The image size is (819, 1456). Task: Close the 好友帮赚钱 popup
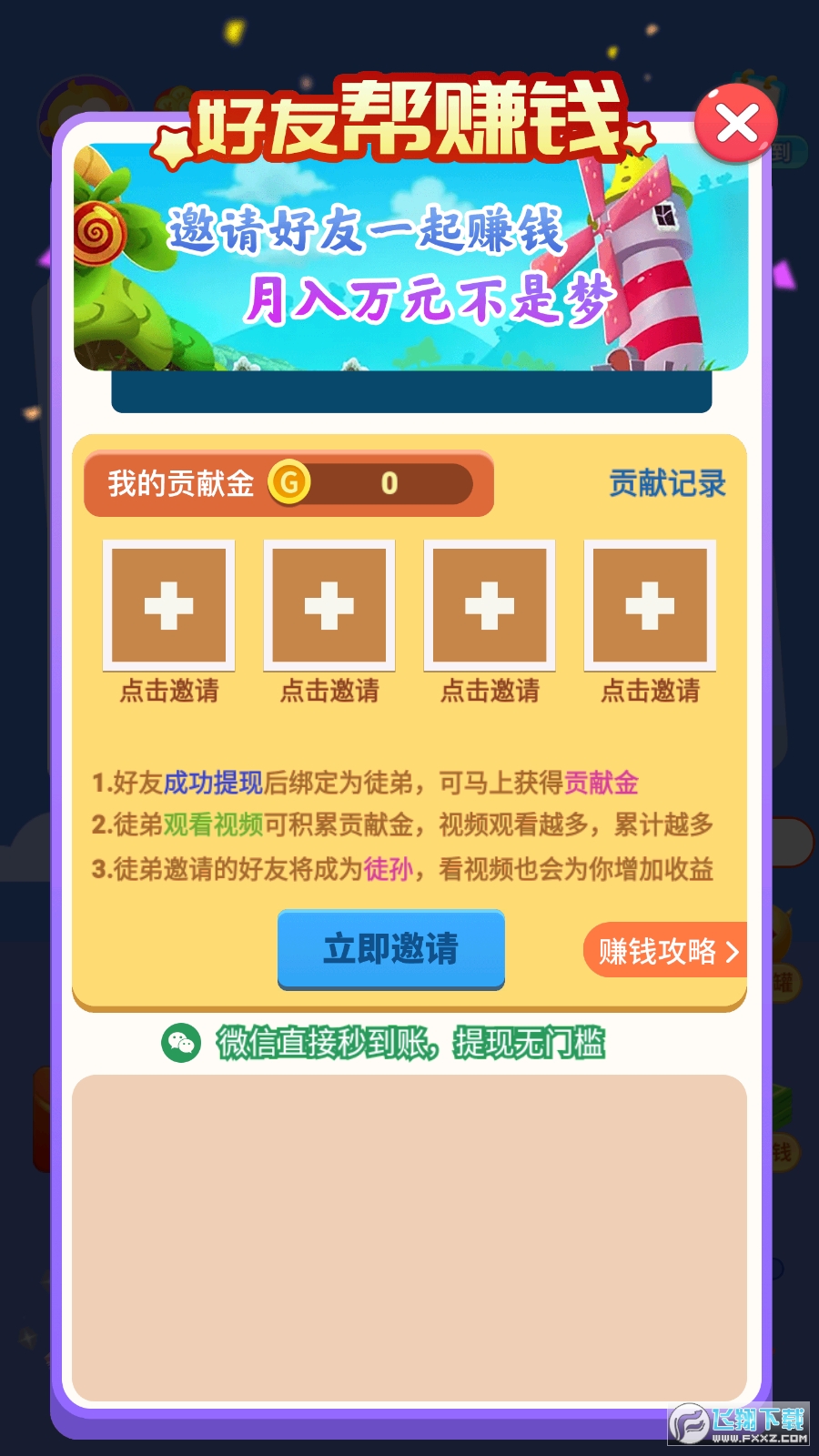point(736,124)
